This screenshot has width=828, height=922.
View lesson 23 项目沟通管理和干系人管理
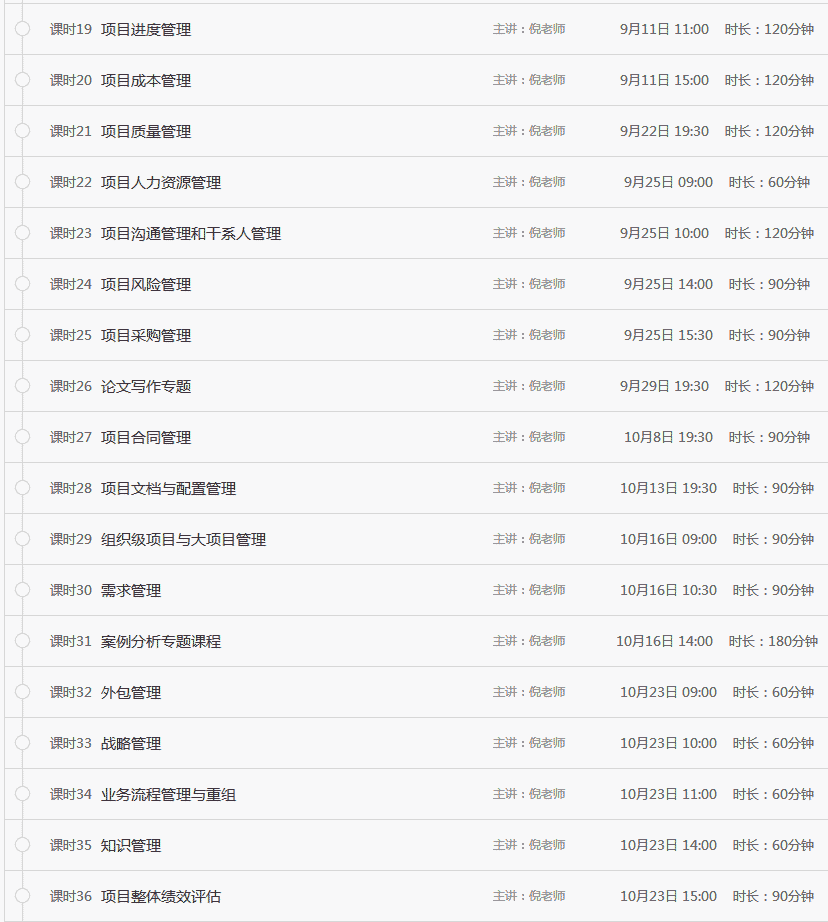191,234
